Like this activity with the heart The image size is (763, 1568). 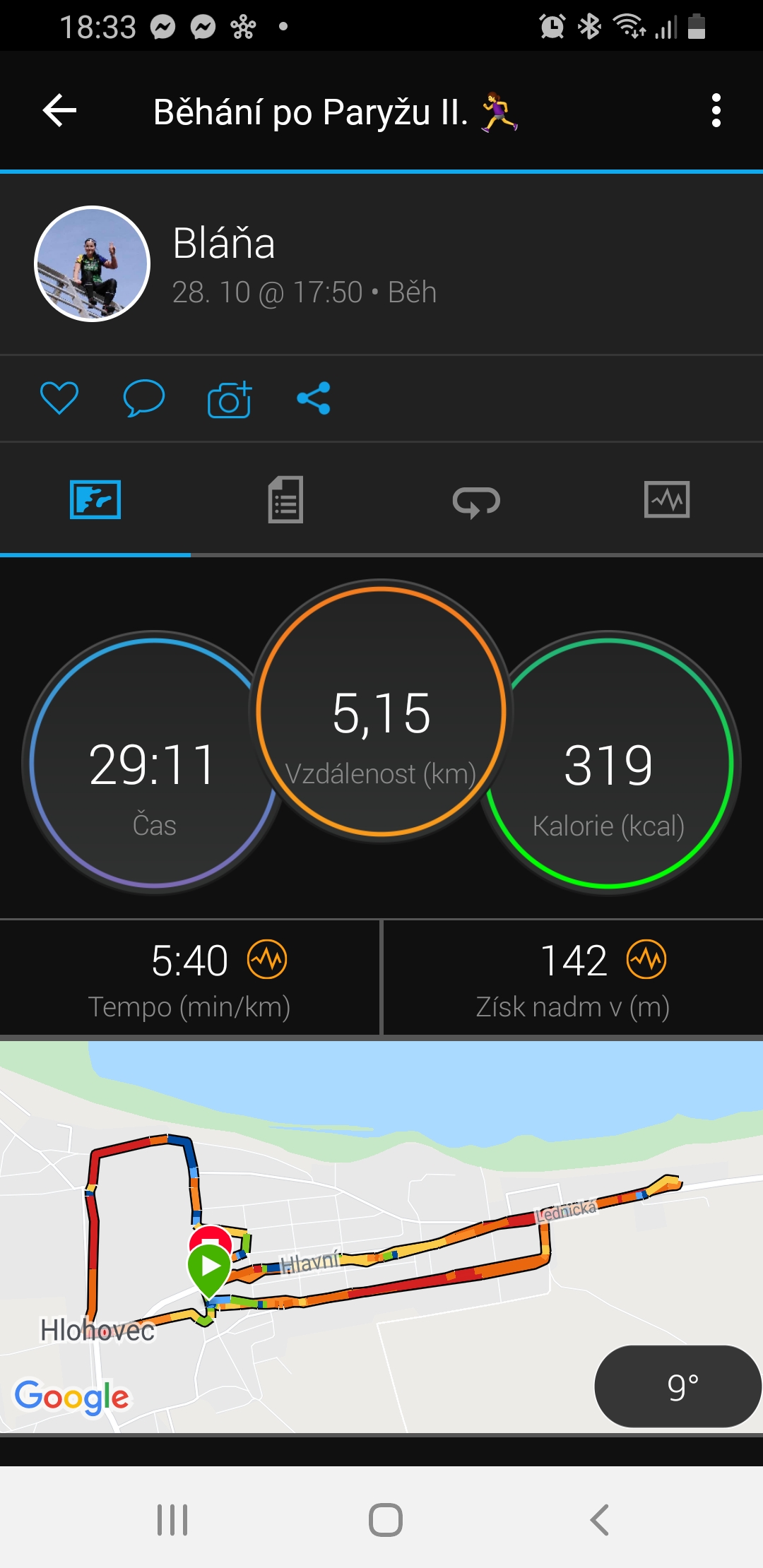point(59,398)
